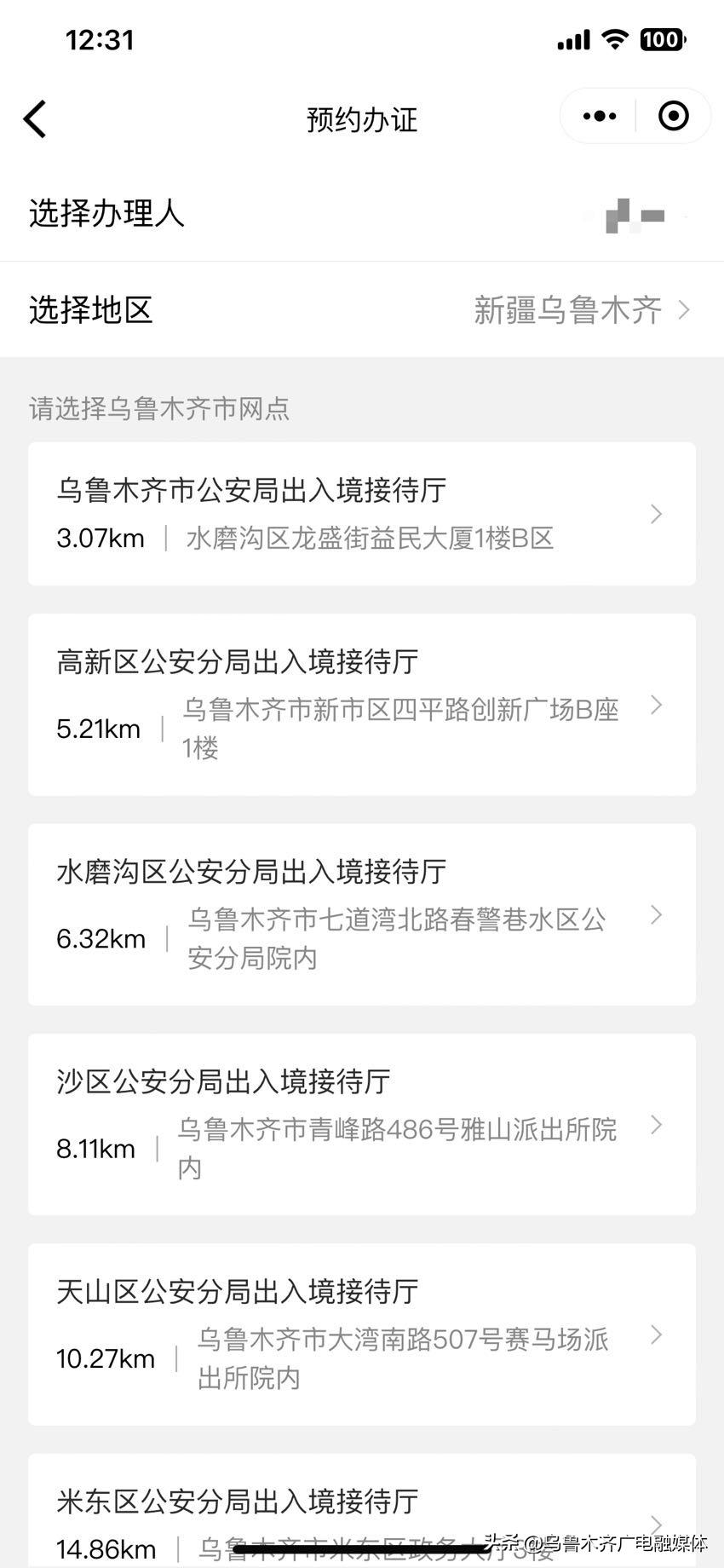Tap the circular minimize capsule button

(672, 115)
